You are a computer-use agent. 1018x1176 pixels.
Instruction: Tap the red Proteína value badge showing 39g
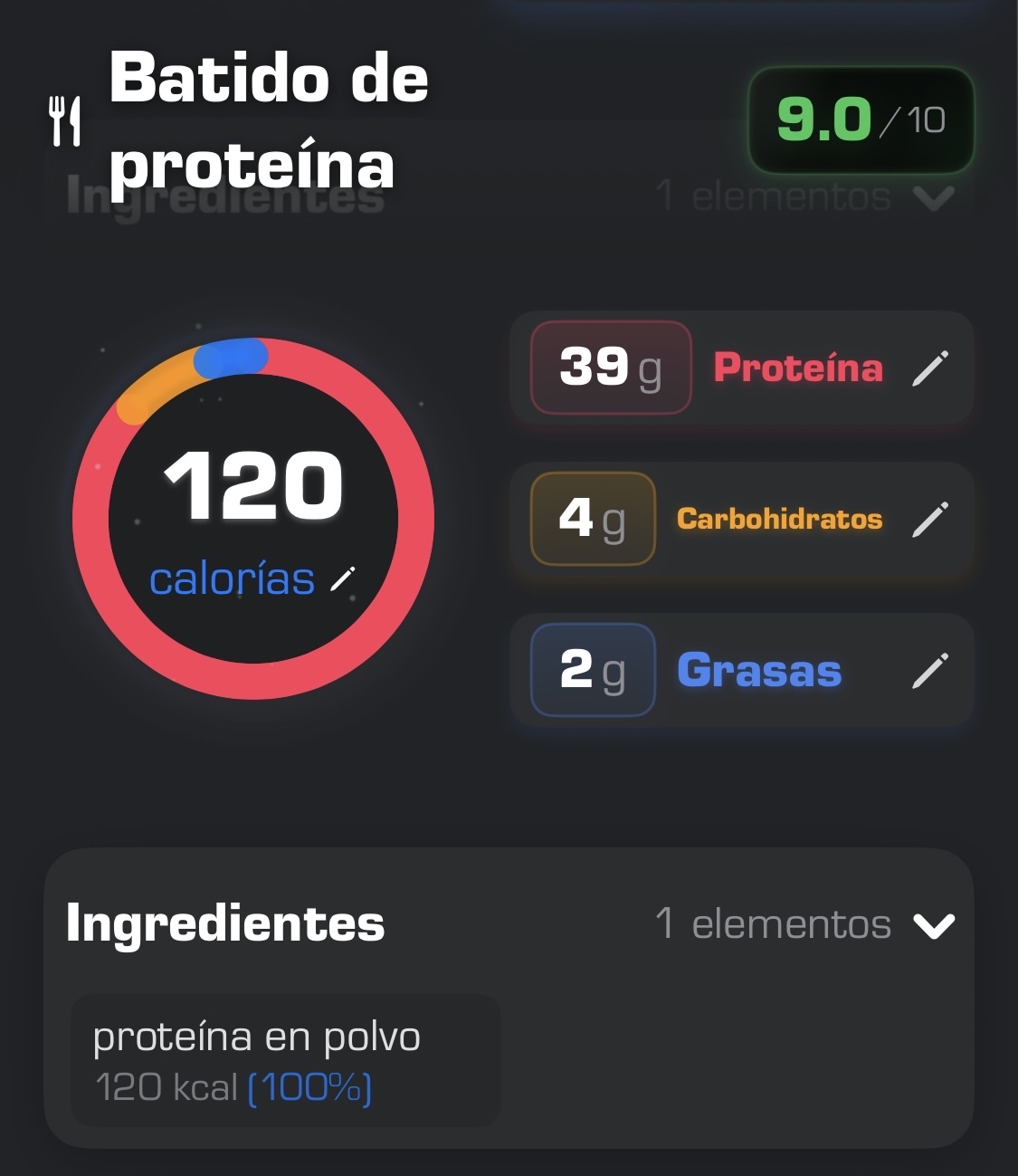point(608,368)
